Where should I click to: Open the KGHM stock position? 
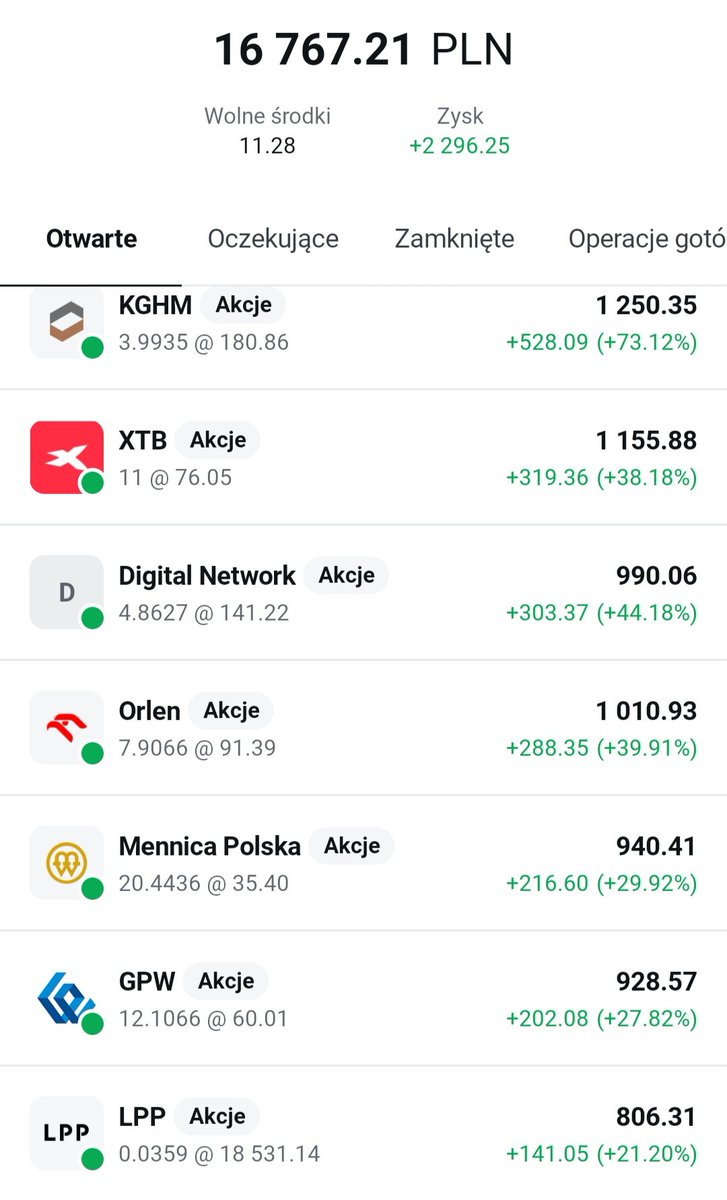click(363, 337)
